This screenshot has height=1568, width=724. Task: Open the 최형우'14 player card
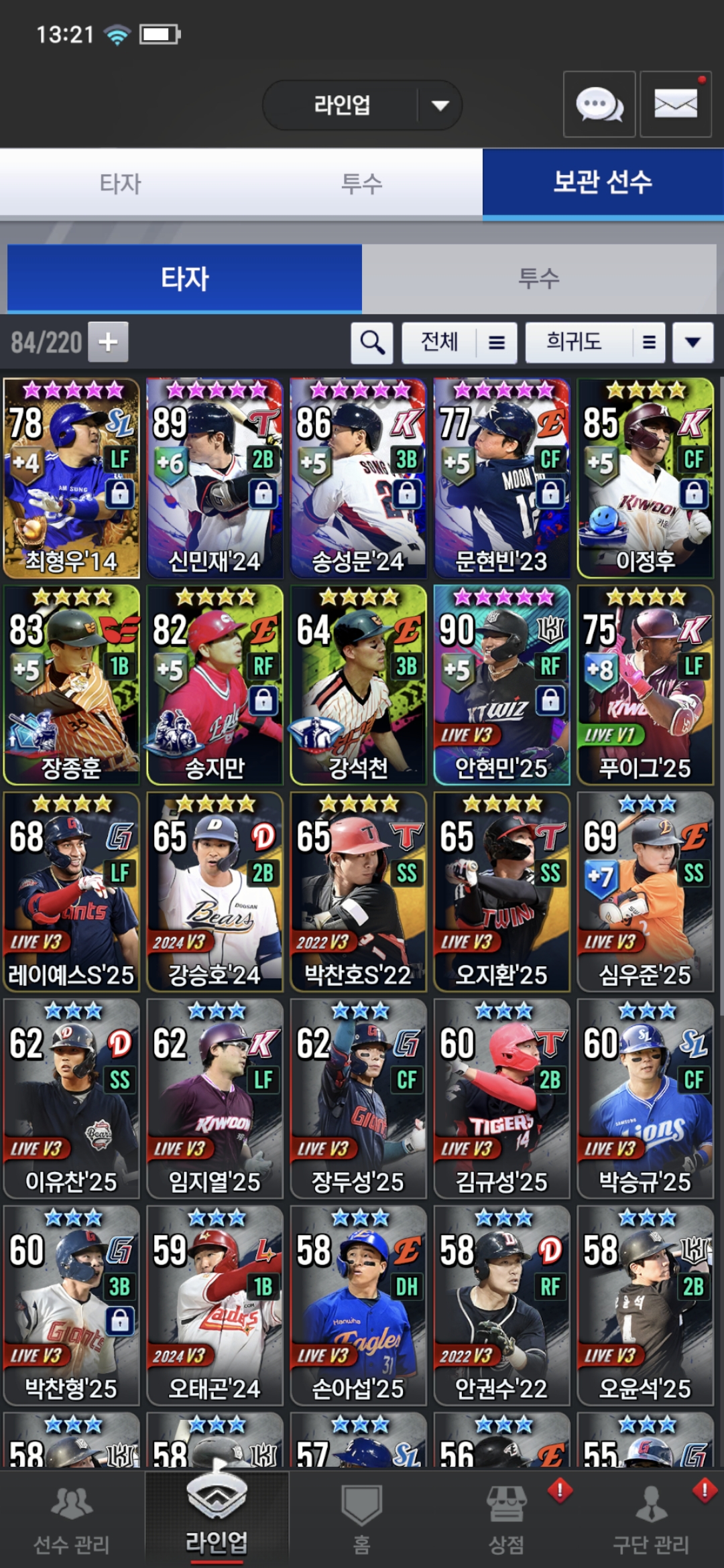pos(72,478)
